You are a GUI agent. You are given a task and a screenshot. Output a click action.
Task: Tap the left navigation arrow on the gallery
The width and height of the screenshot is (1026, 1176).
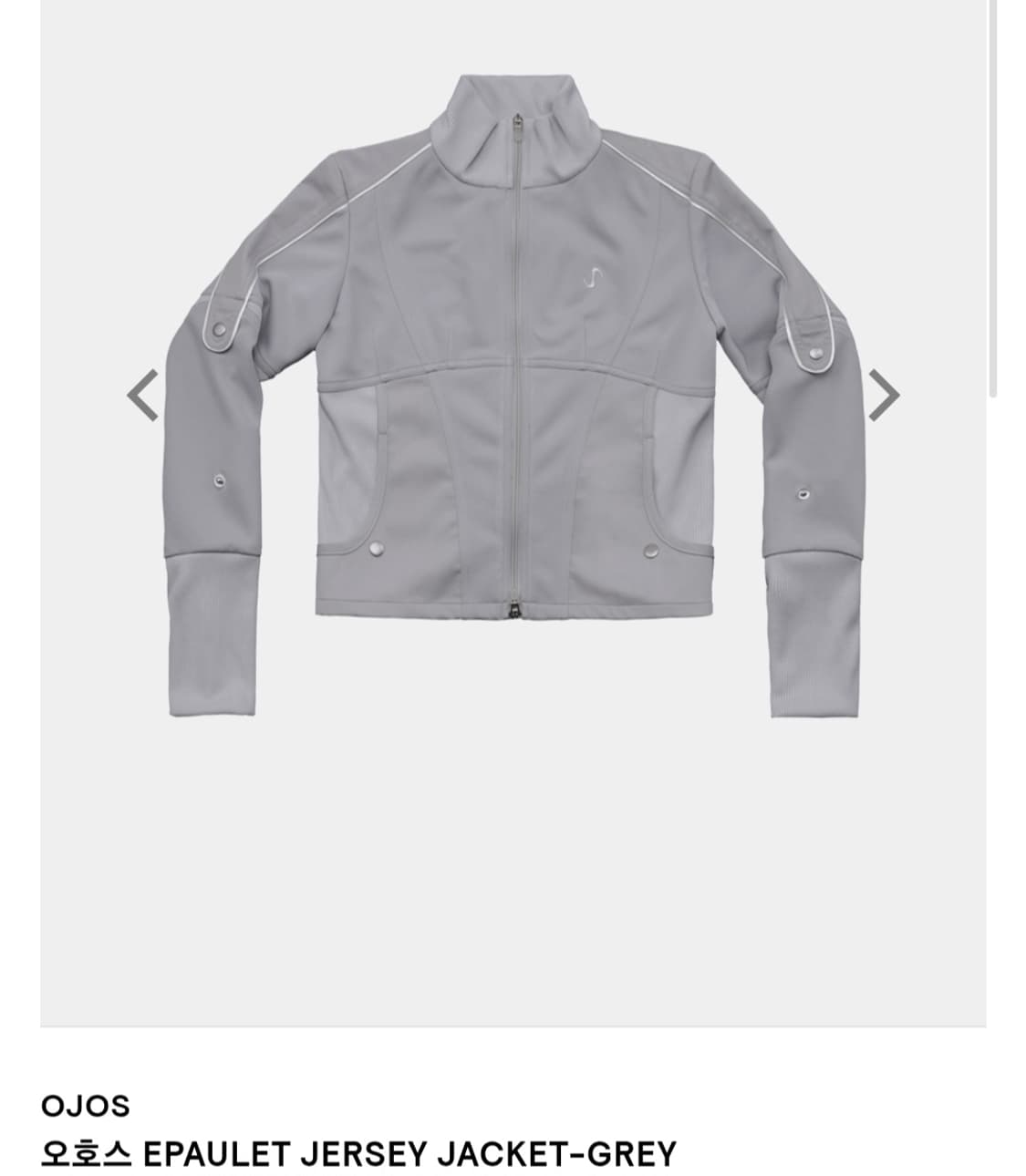coord(143,394)
